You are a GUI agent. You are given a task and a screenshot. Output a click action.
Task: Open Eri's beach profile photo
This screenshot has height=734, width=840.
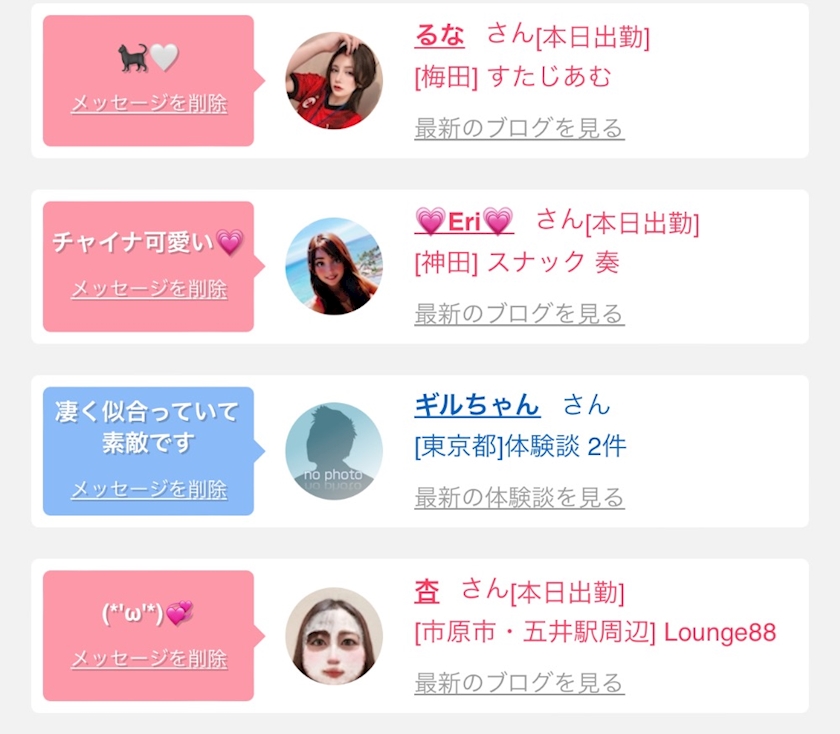(x=334, y=266)
